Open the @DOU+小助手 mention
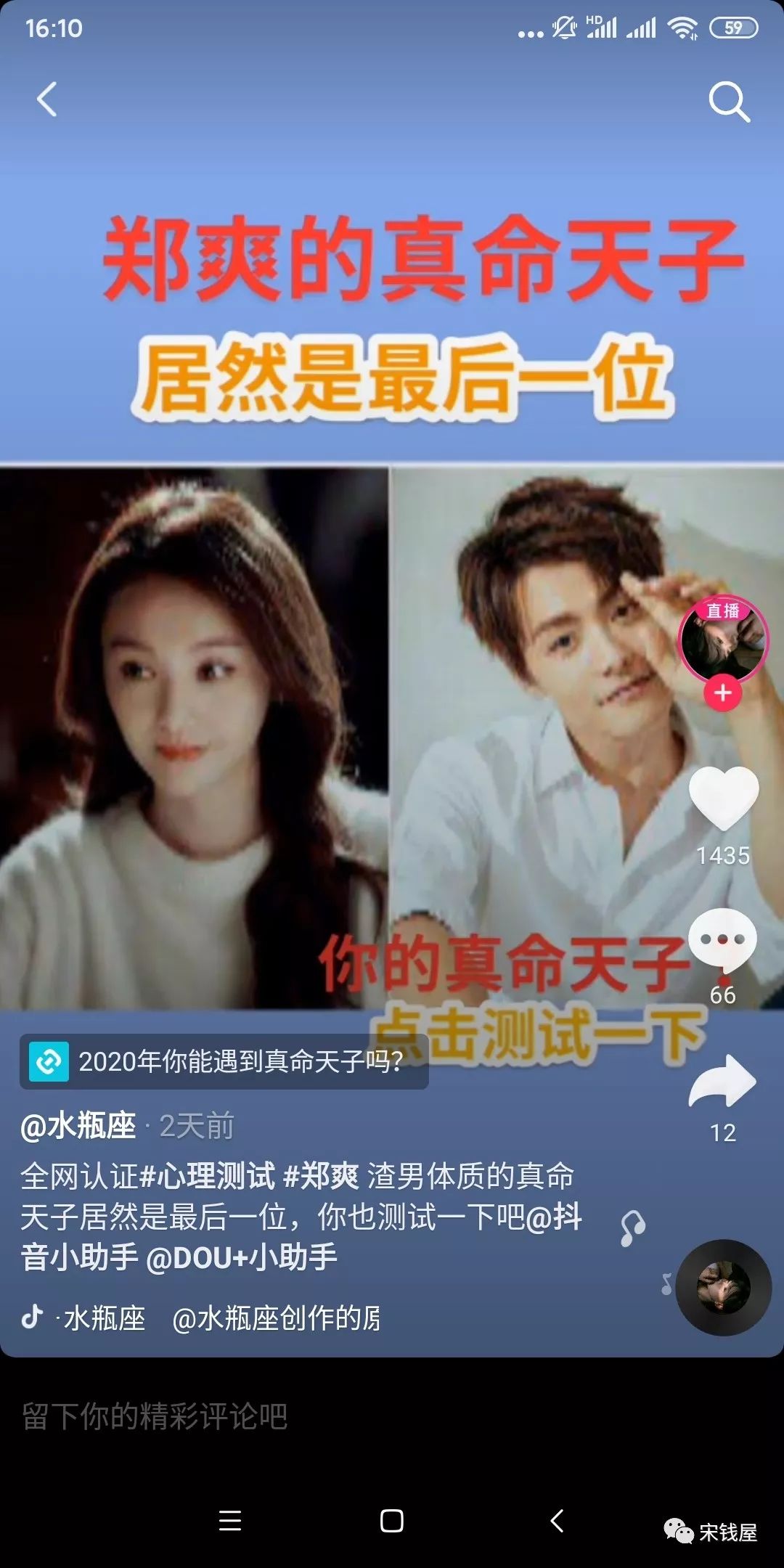The width and height of the screenshot is (784, 1568). 242,1257
